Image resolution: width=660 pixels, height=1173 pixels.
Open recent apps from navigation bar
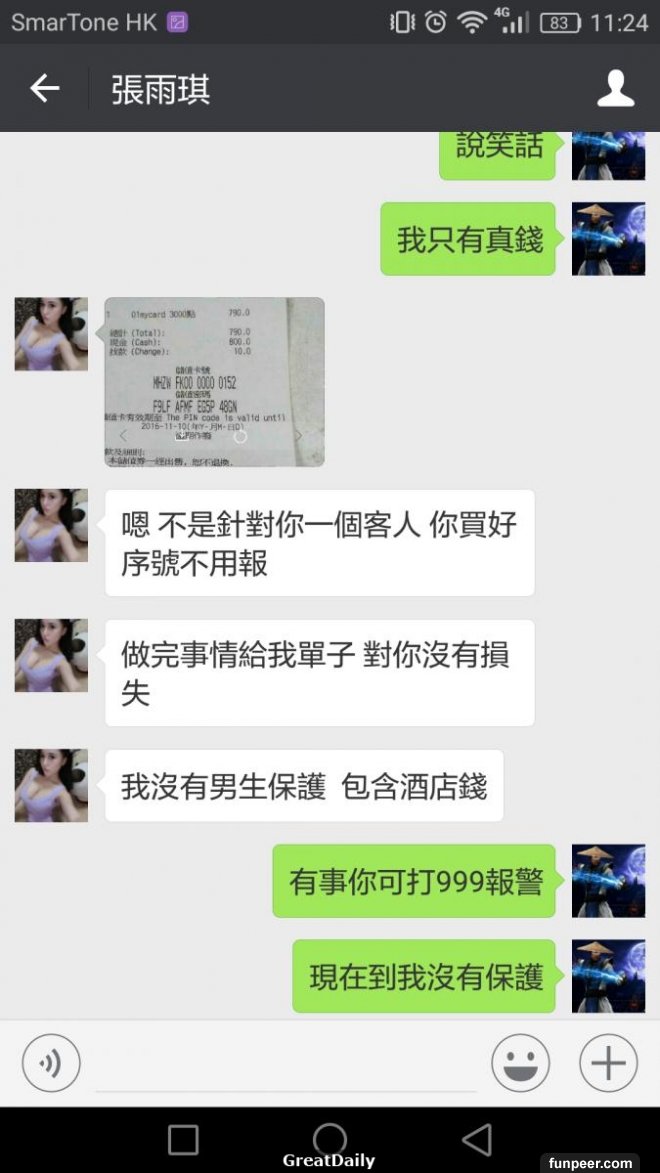pyautogui.click(x=183, y=1139)
